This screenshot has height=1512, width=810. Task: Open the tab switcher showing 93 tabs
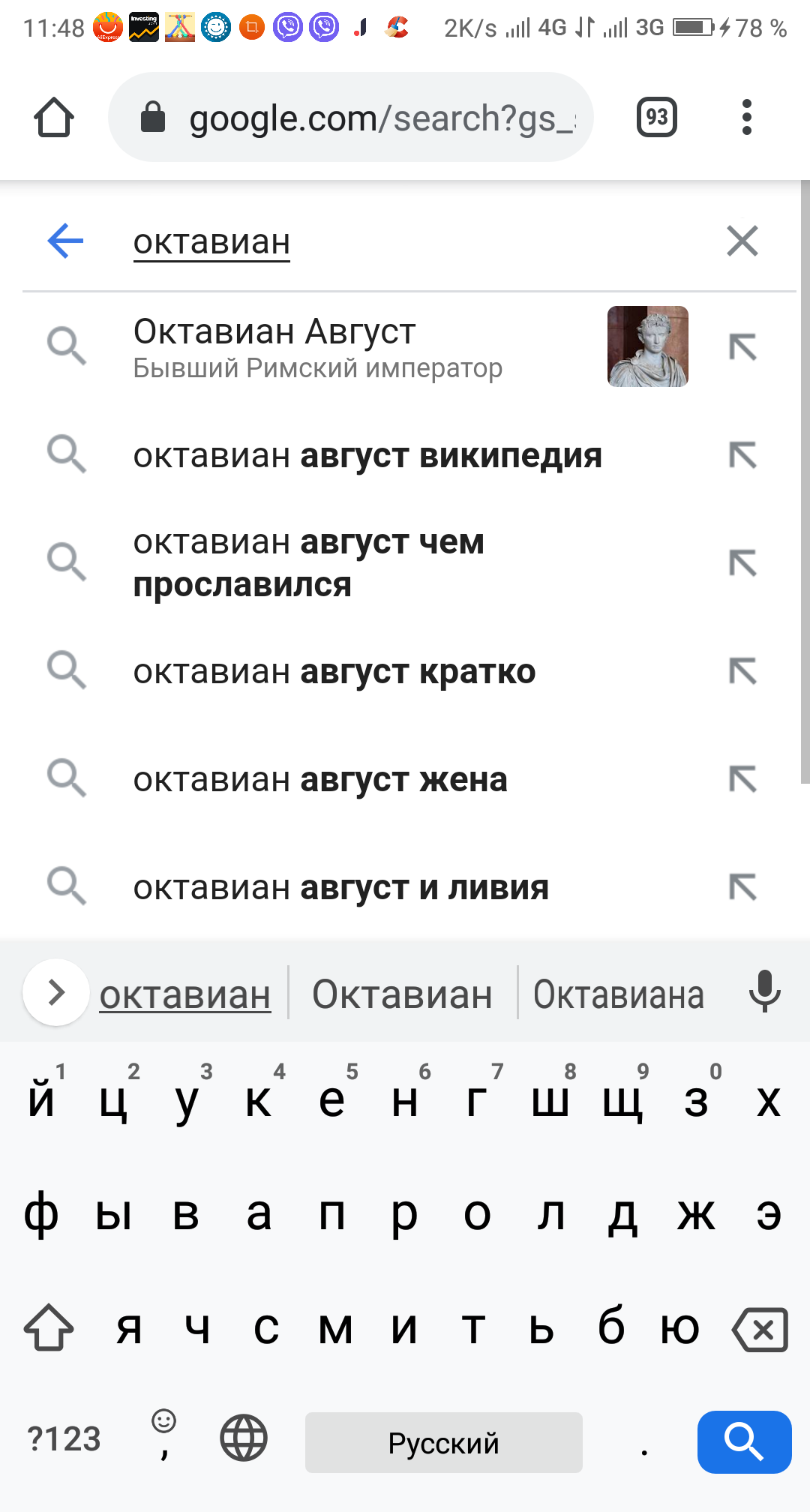656,118
